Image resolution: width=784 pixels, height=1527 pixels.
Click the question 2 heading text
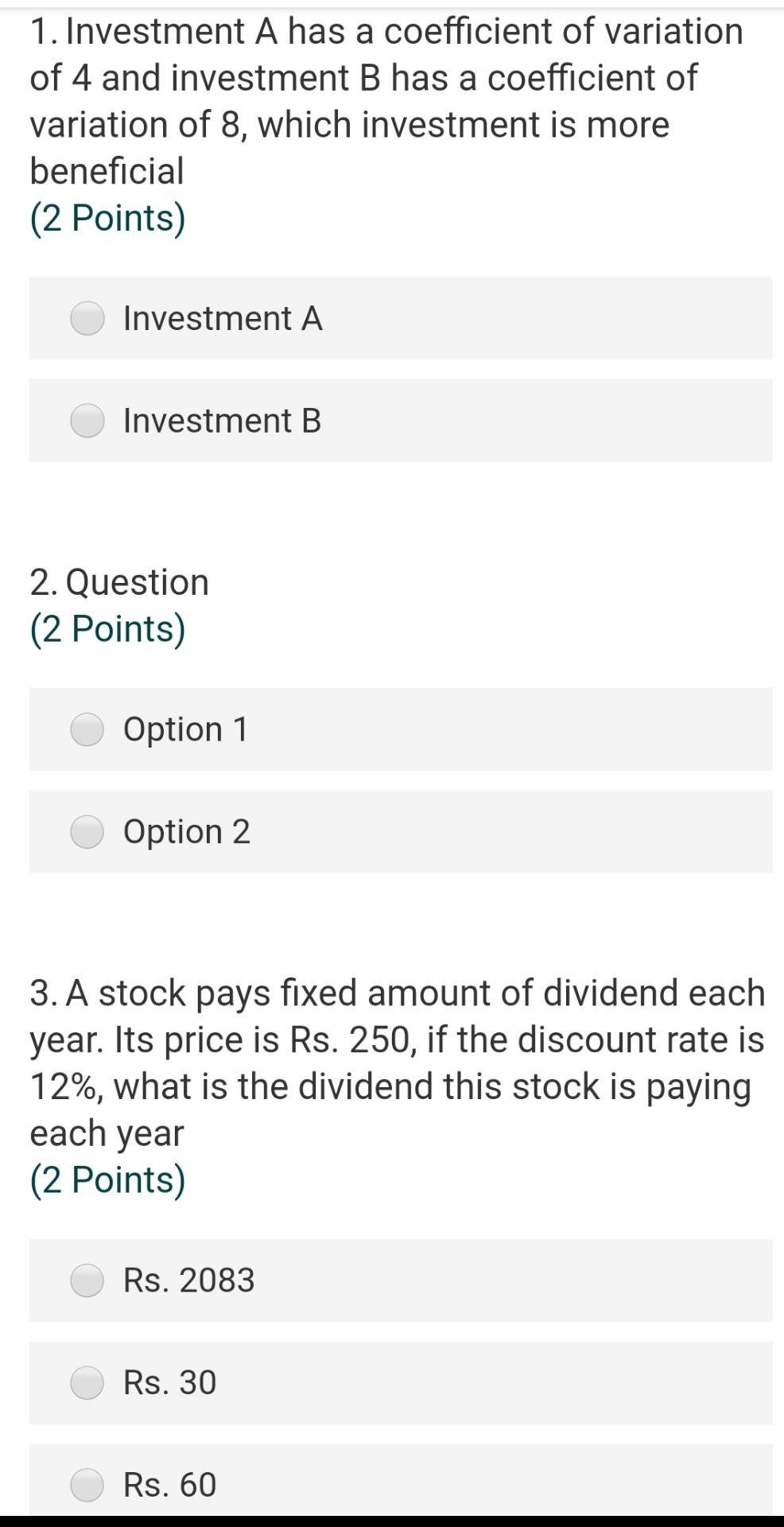[118, 581]
